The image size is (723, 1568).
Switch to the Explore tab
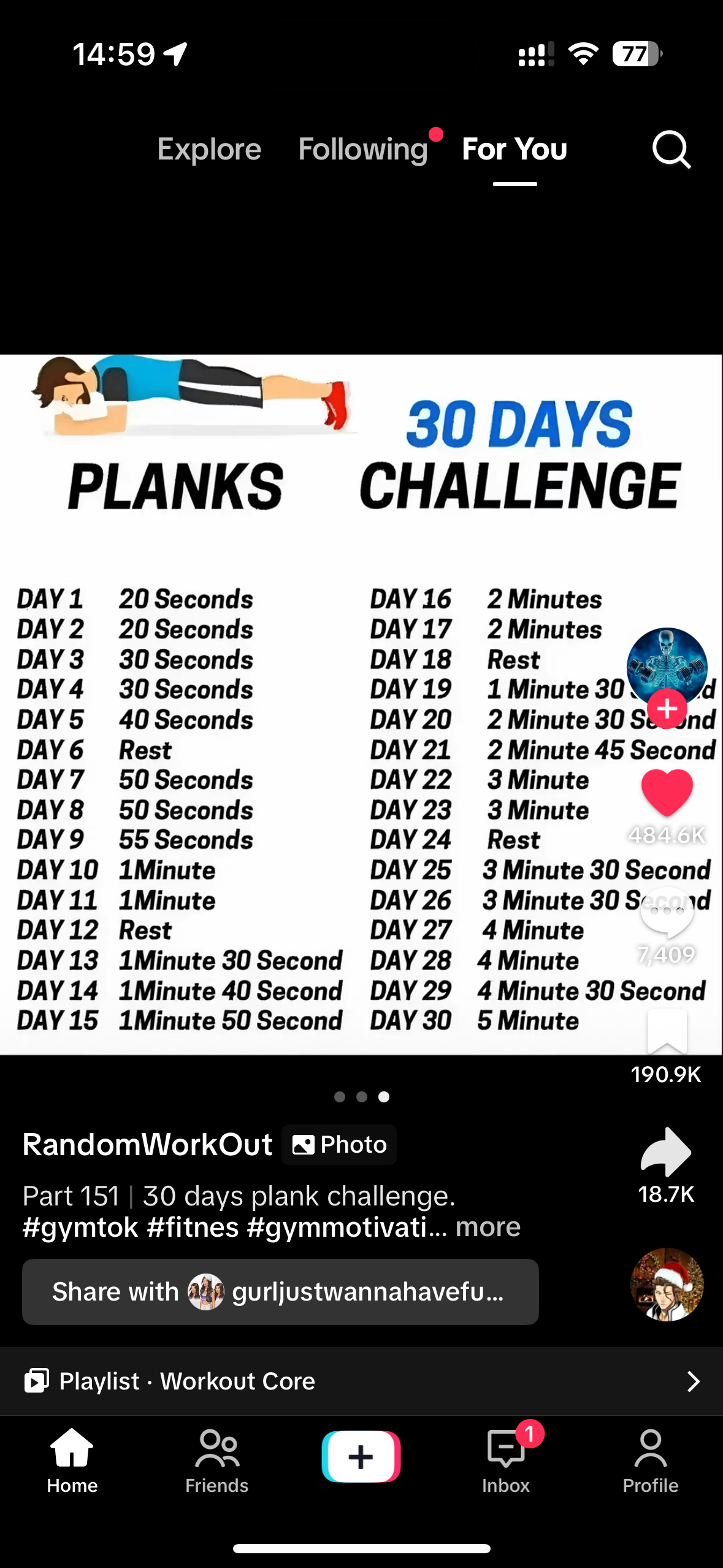209,149
